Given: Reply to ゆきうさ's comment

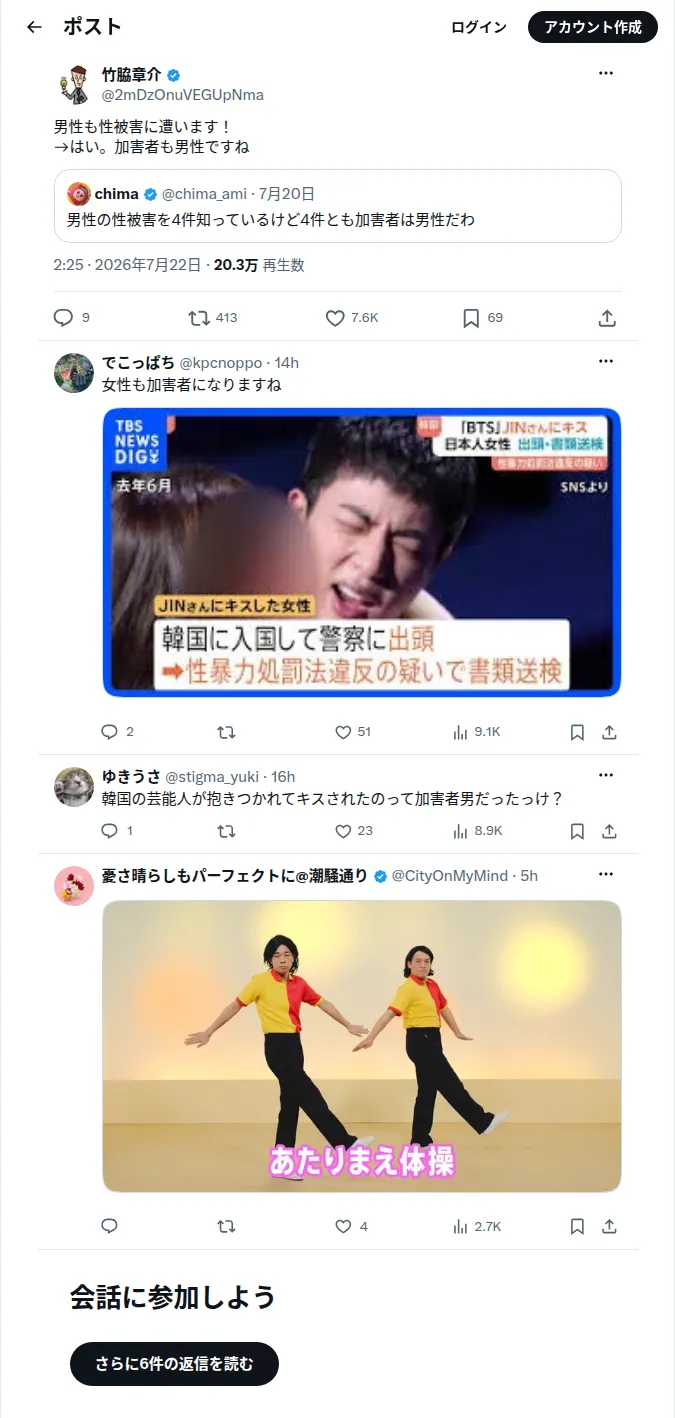Looking at the screenshot, I should tap(110, 831).
